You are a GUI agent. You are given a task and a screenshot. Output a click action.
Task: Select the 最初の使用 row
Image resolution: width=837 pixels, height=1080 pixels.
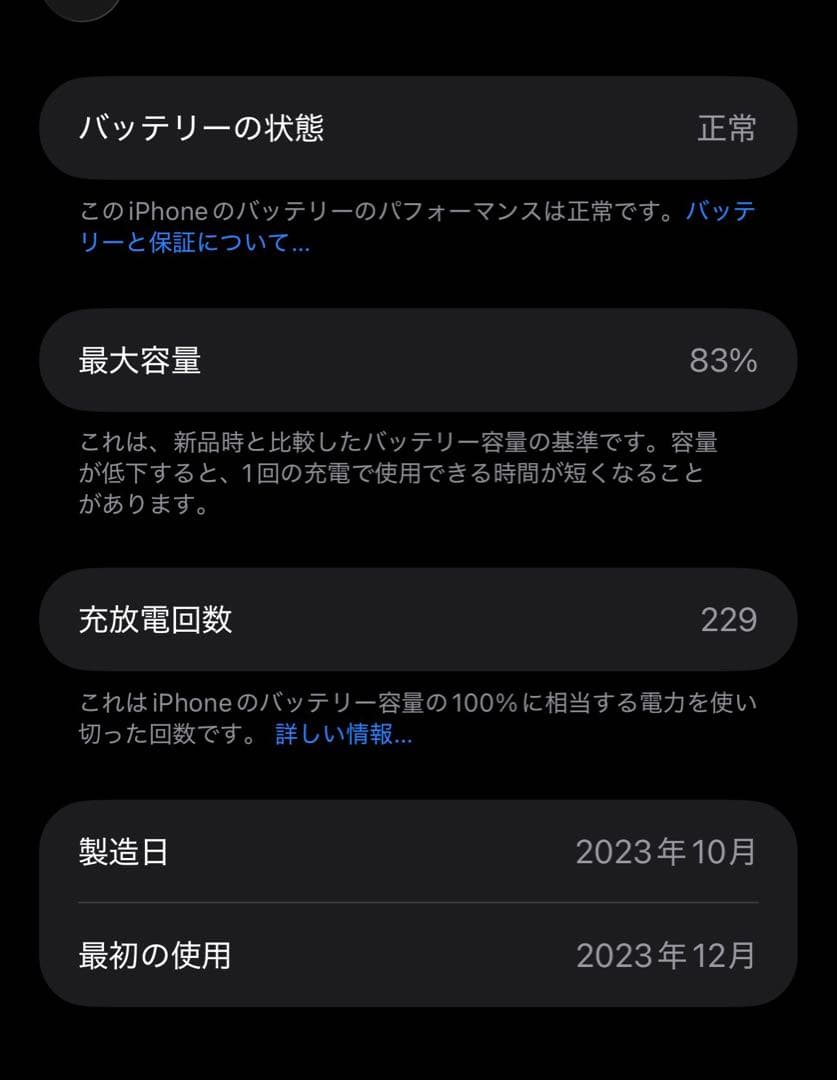[x=418, y=955]
